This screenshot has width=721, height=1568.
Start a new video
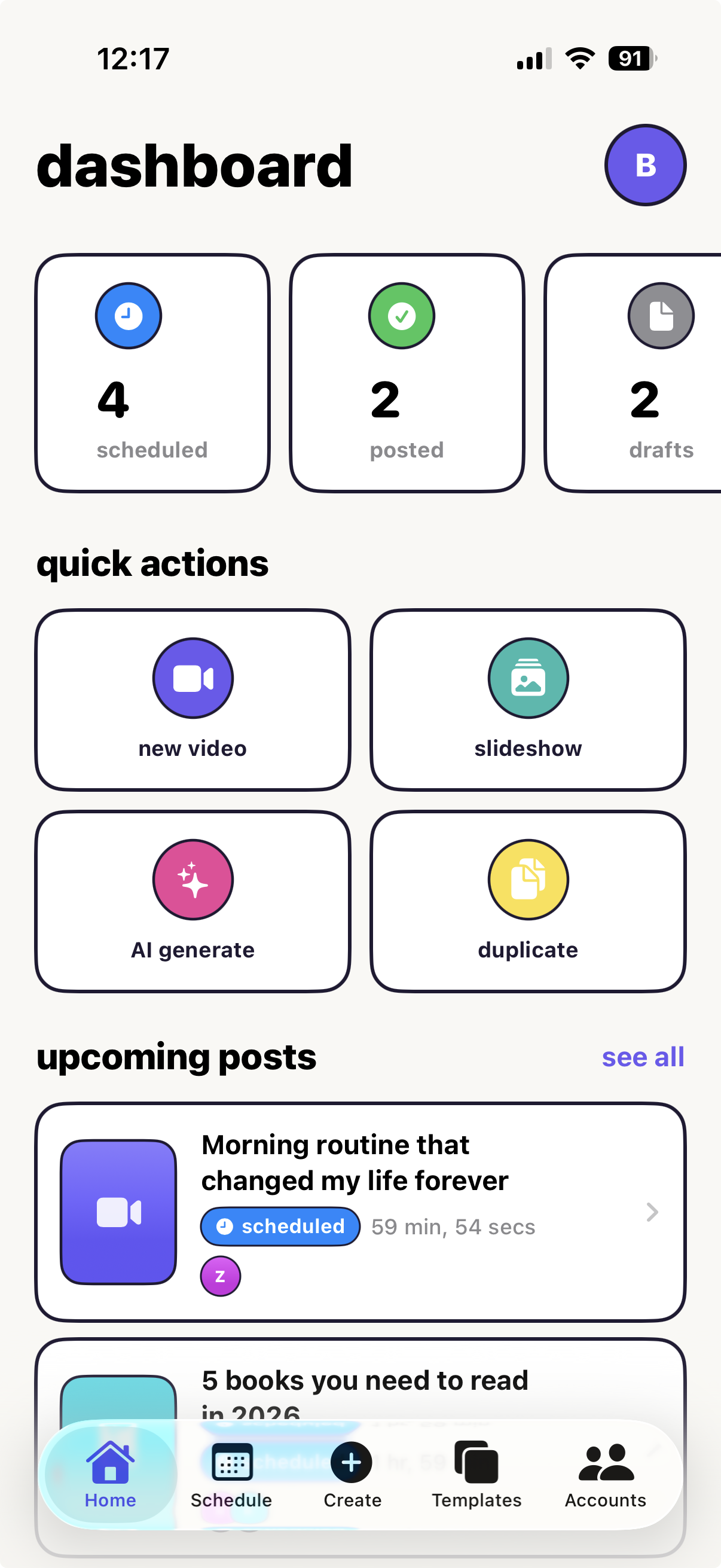[x=193, y=700]
